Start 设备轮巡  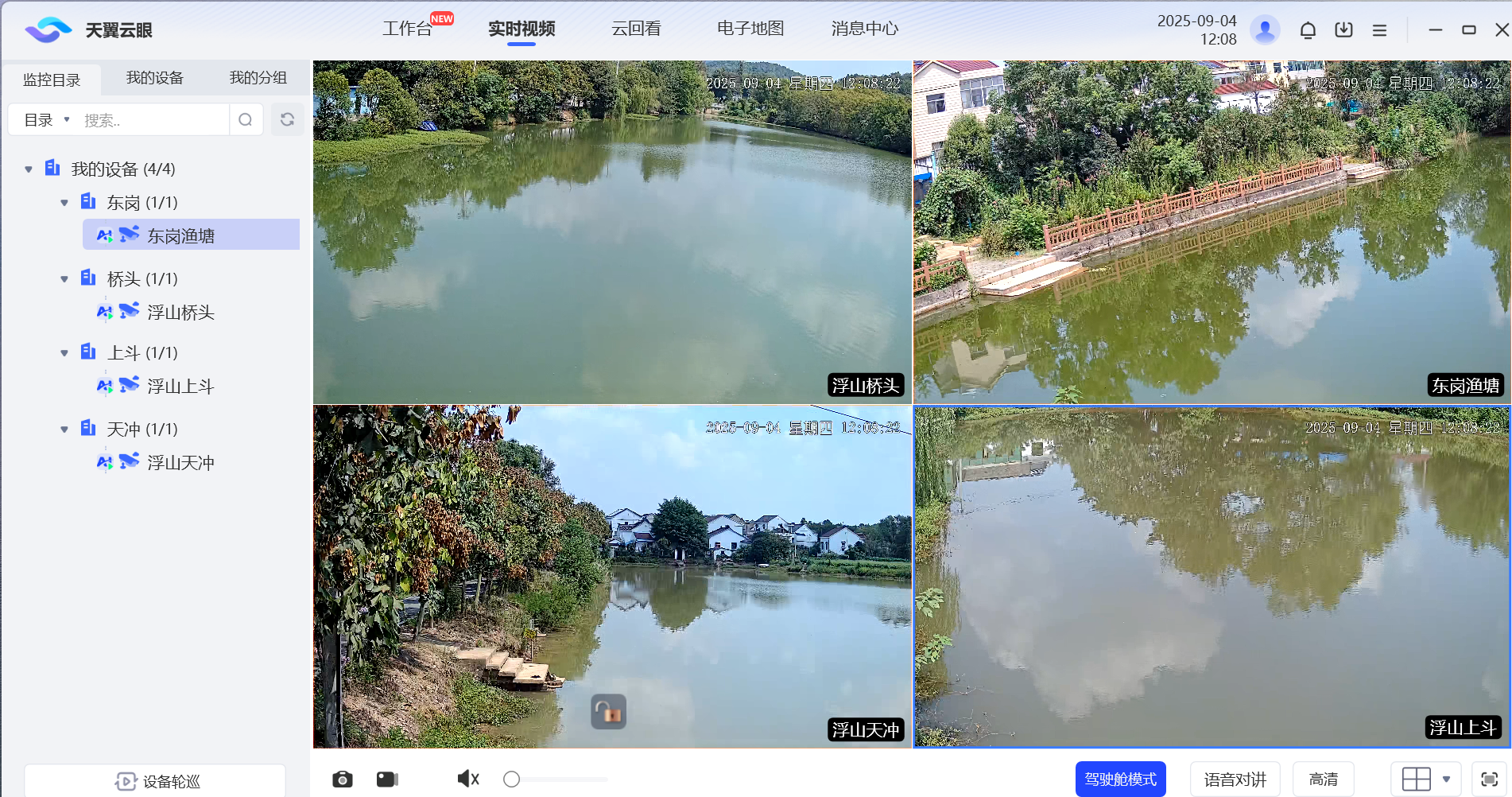click(156, 781)
